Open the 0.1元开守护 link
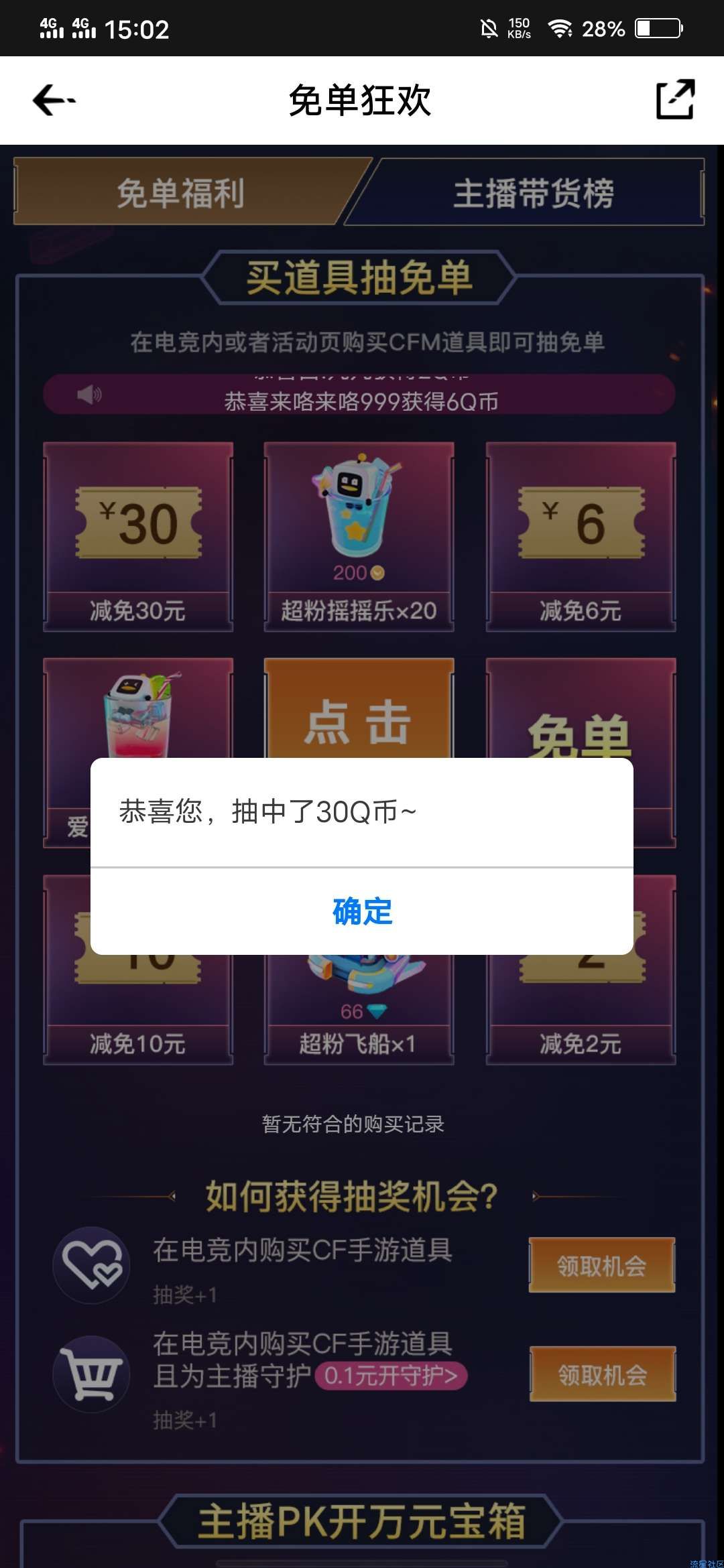 click(391, 1376)
